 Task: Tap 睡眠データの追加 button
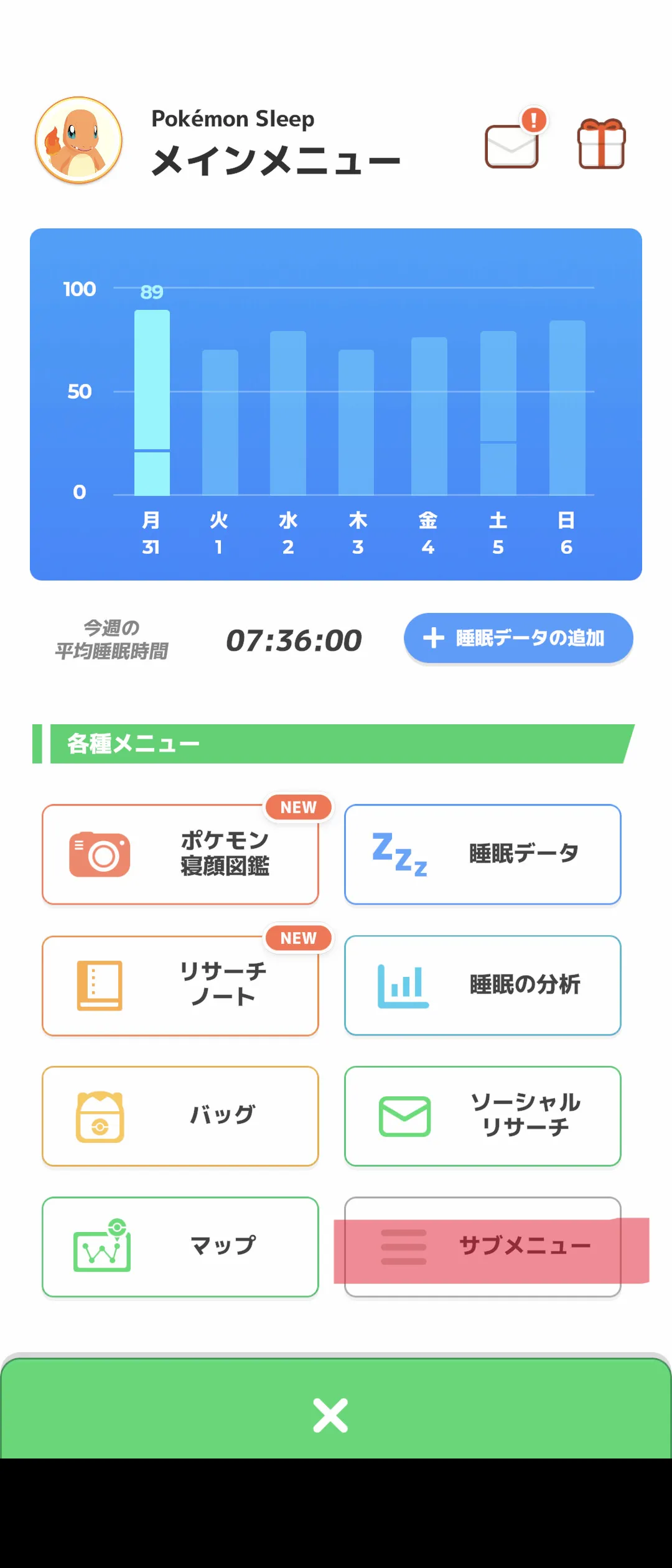tap(518, 638)
